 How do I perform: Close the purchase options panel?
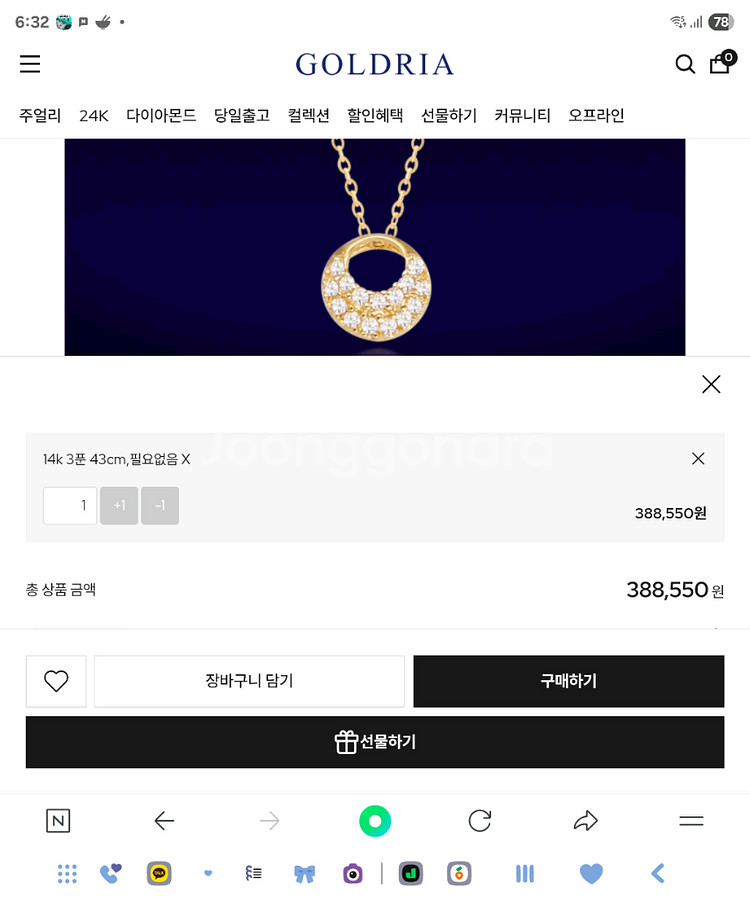[x=711, y=384]
